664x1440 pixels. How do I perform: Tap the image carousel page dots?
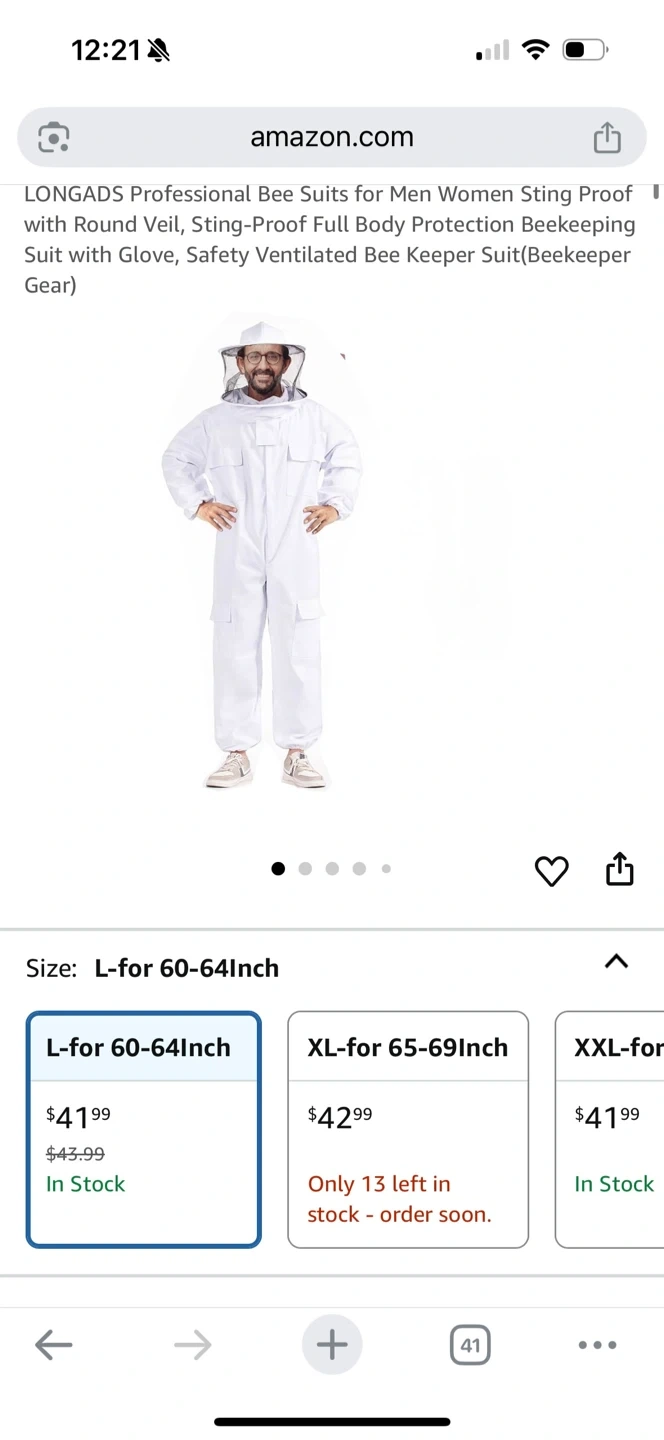(x=332, y=869)
